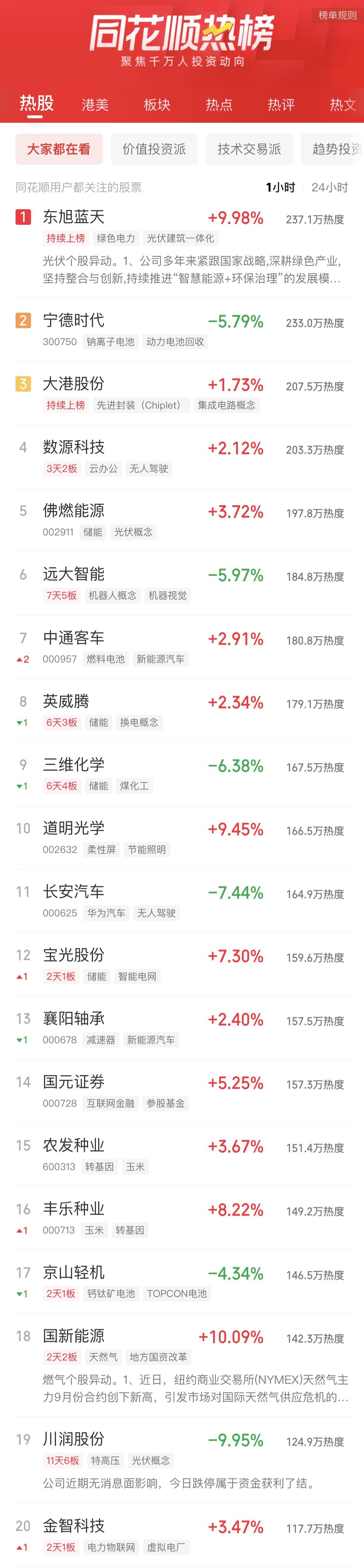Open the 榜单规则 ranking rules
The height and width of the screenshot is (1568, 364).
pos(337,15)
